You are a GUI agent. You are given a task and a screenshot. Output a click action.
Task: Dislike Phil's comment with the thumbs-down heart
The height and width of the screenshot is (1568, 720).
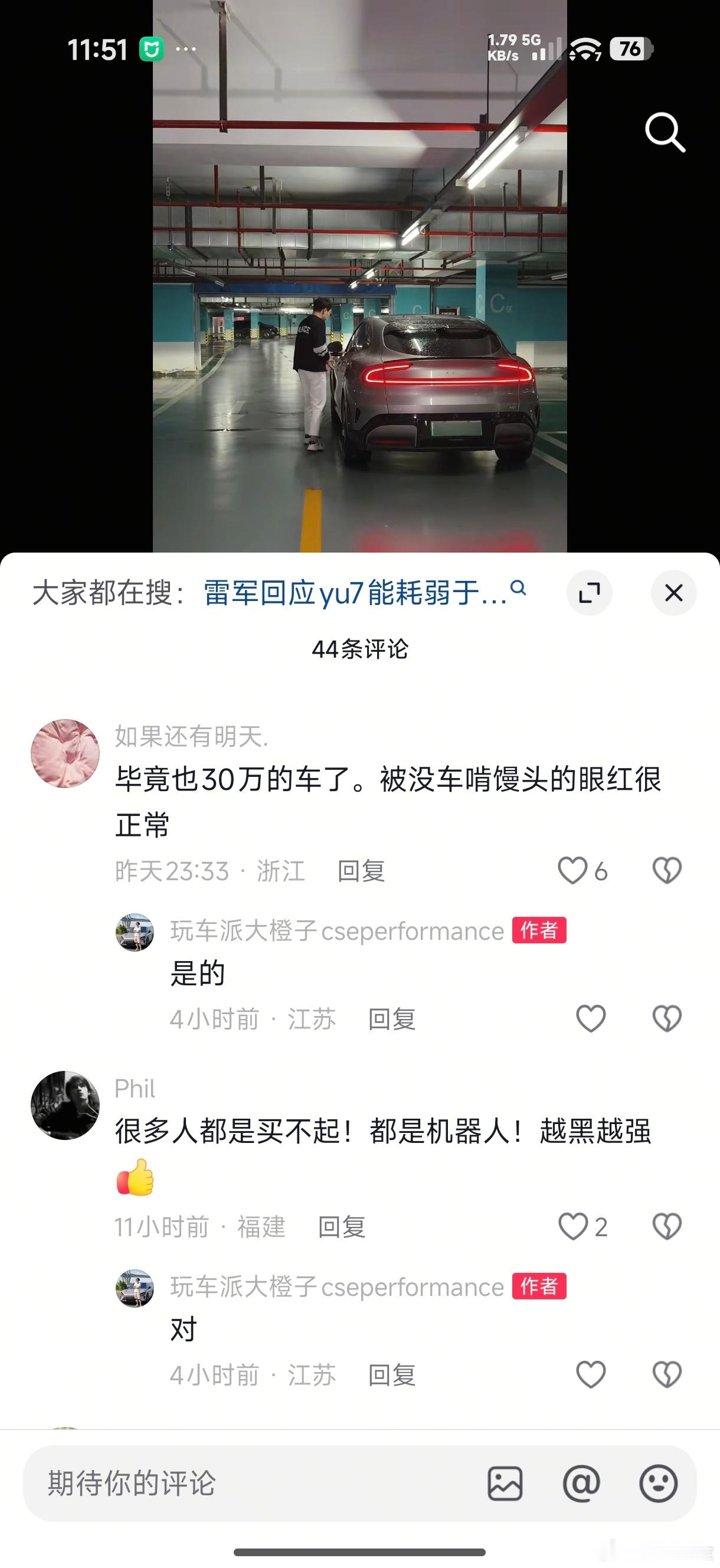click(x=667, y=1226)
